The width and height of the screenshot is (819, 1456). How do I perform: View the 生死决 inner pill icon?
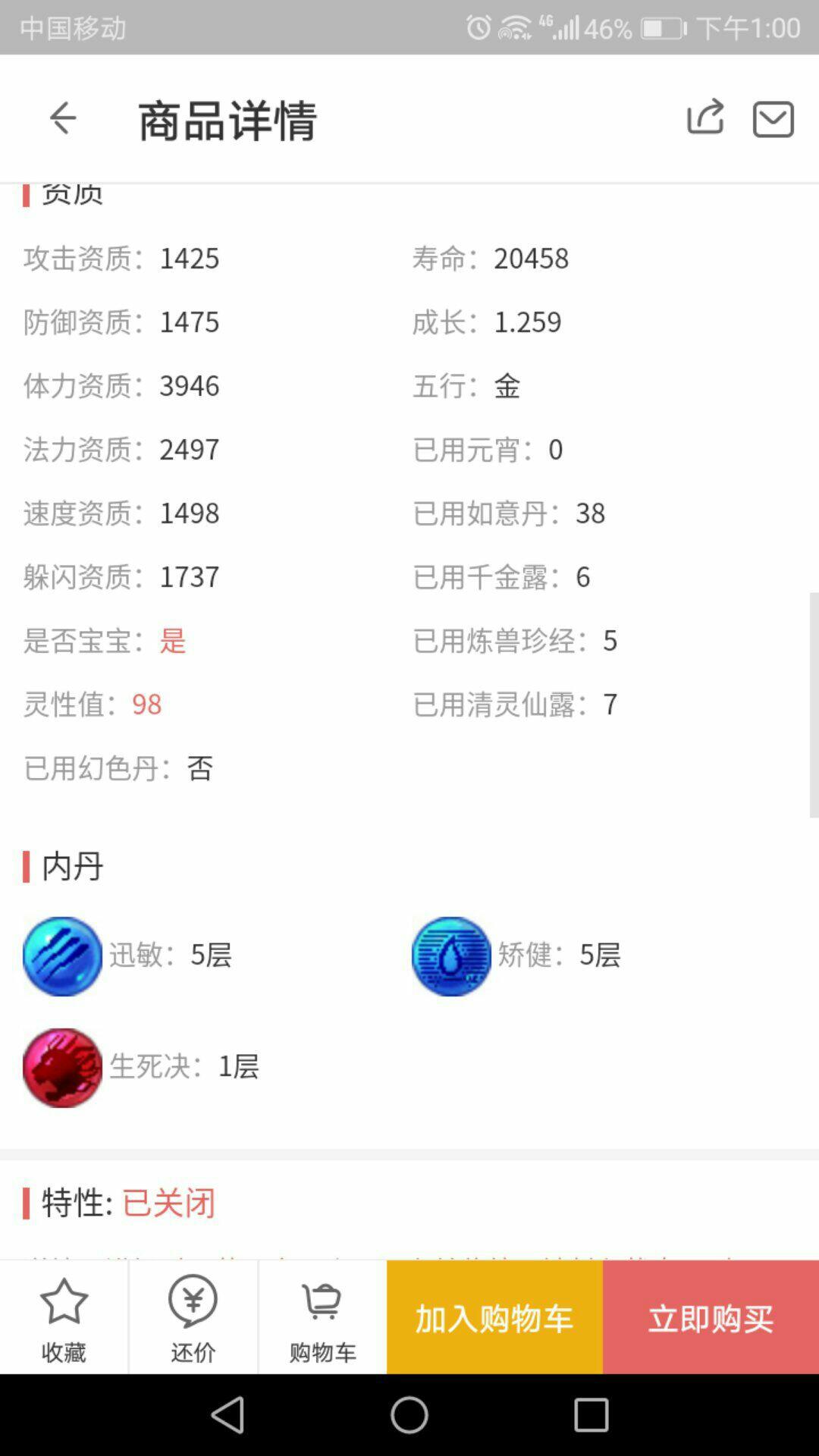click(62, 1068)
